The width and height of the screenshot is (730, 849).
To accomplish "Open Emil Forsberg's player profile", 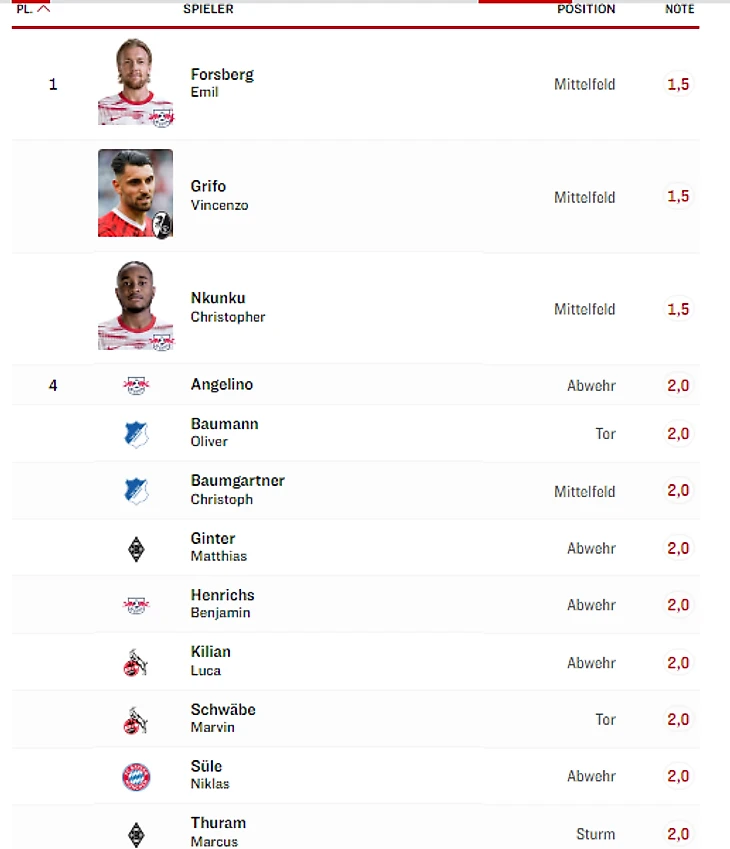I will [x=222, y=75].
